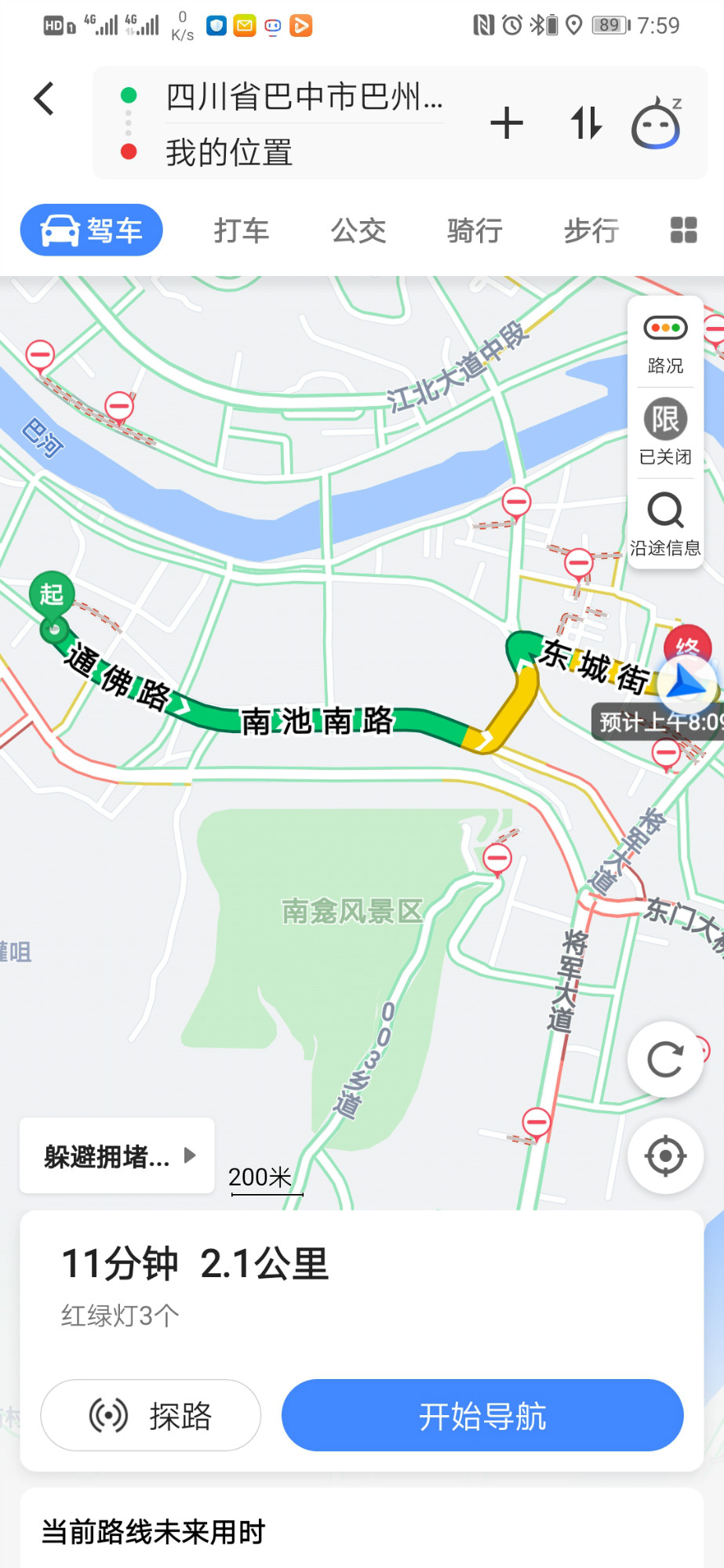Choose the 步行 walking tab
This screenshot has height=1568, width=724.
click(x=591, y=230)
